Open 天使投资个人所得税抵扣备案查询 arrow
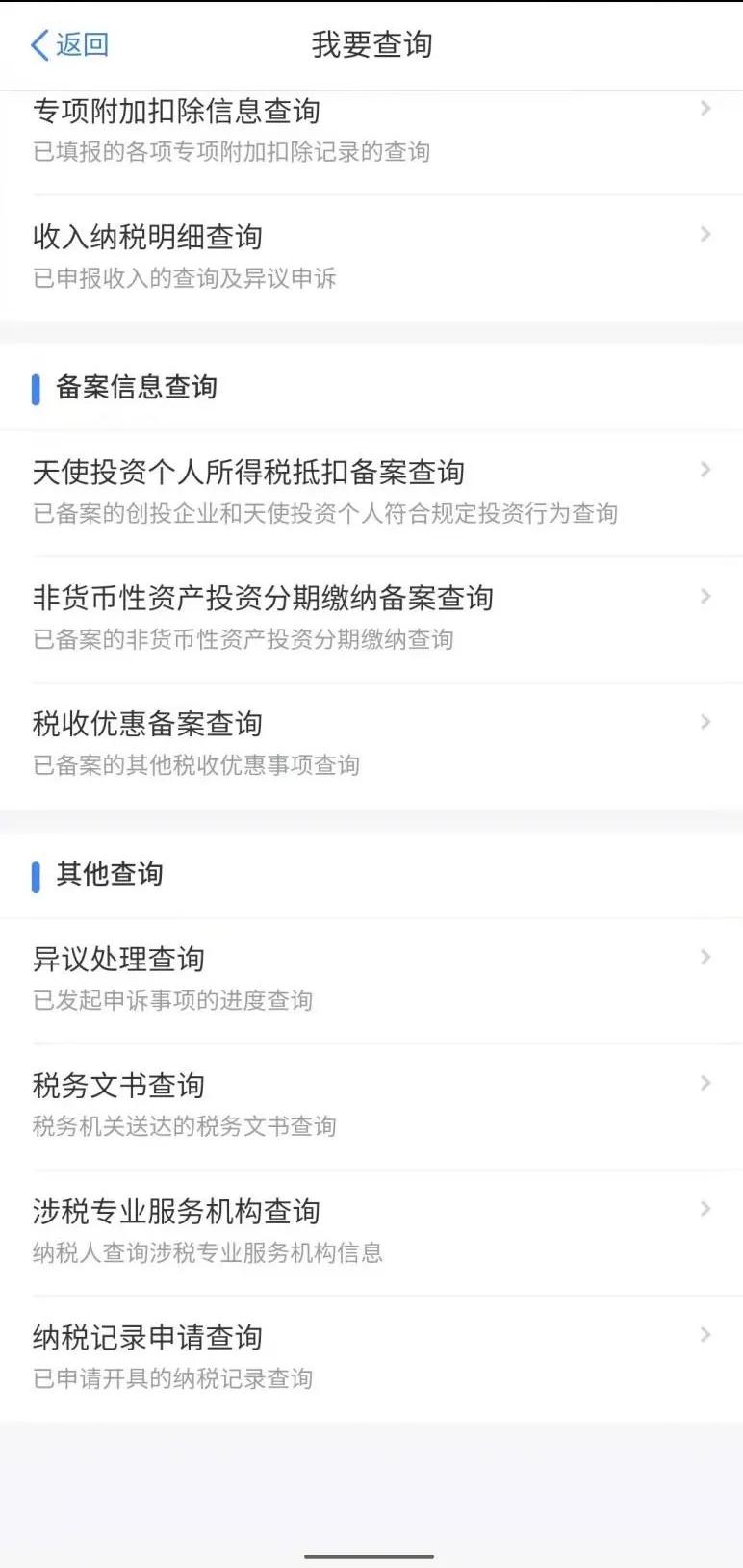 [x=705, y=470]
